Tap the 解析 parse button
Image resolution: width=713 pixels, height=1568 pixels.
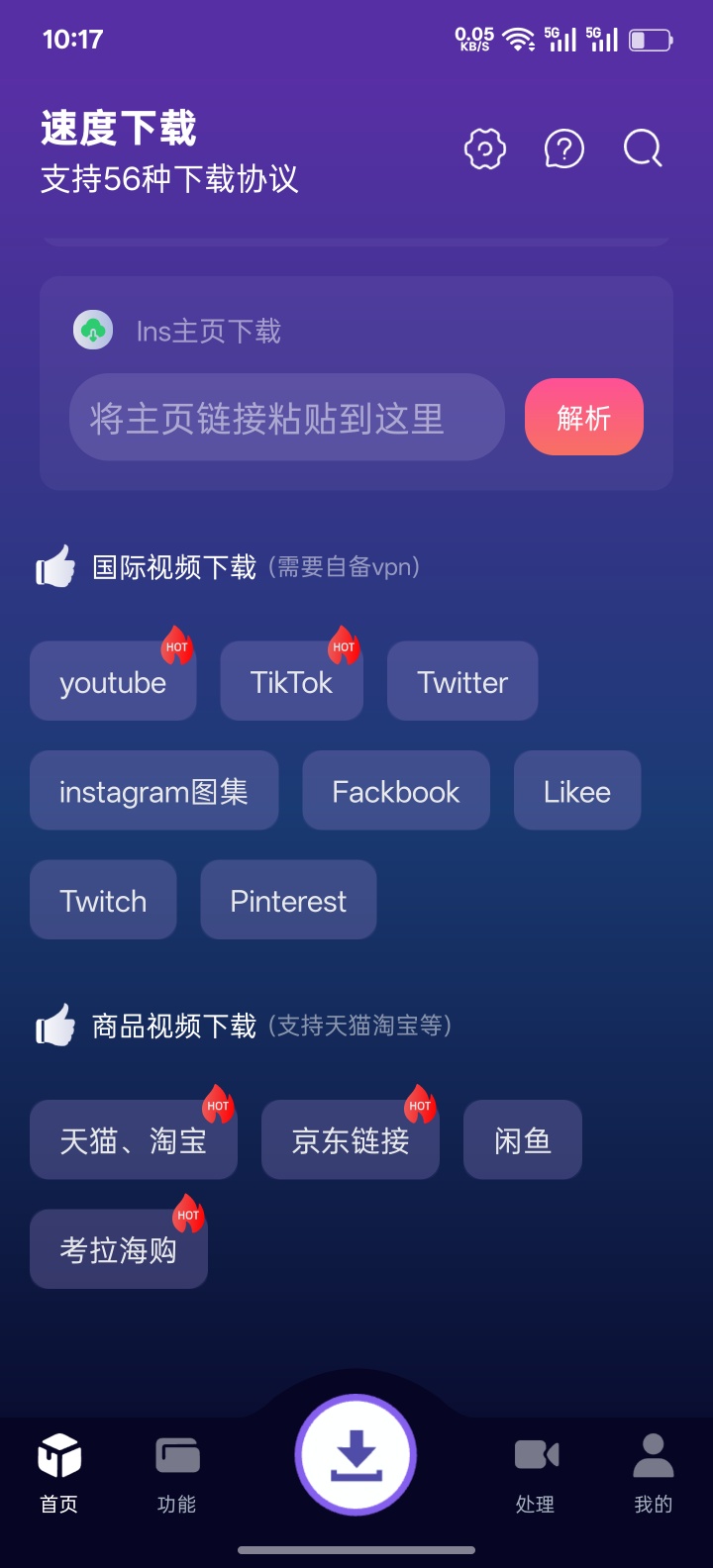tap(583, 417)
